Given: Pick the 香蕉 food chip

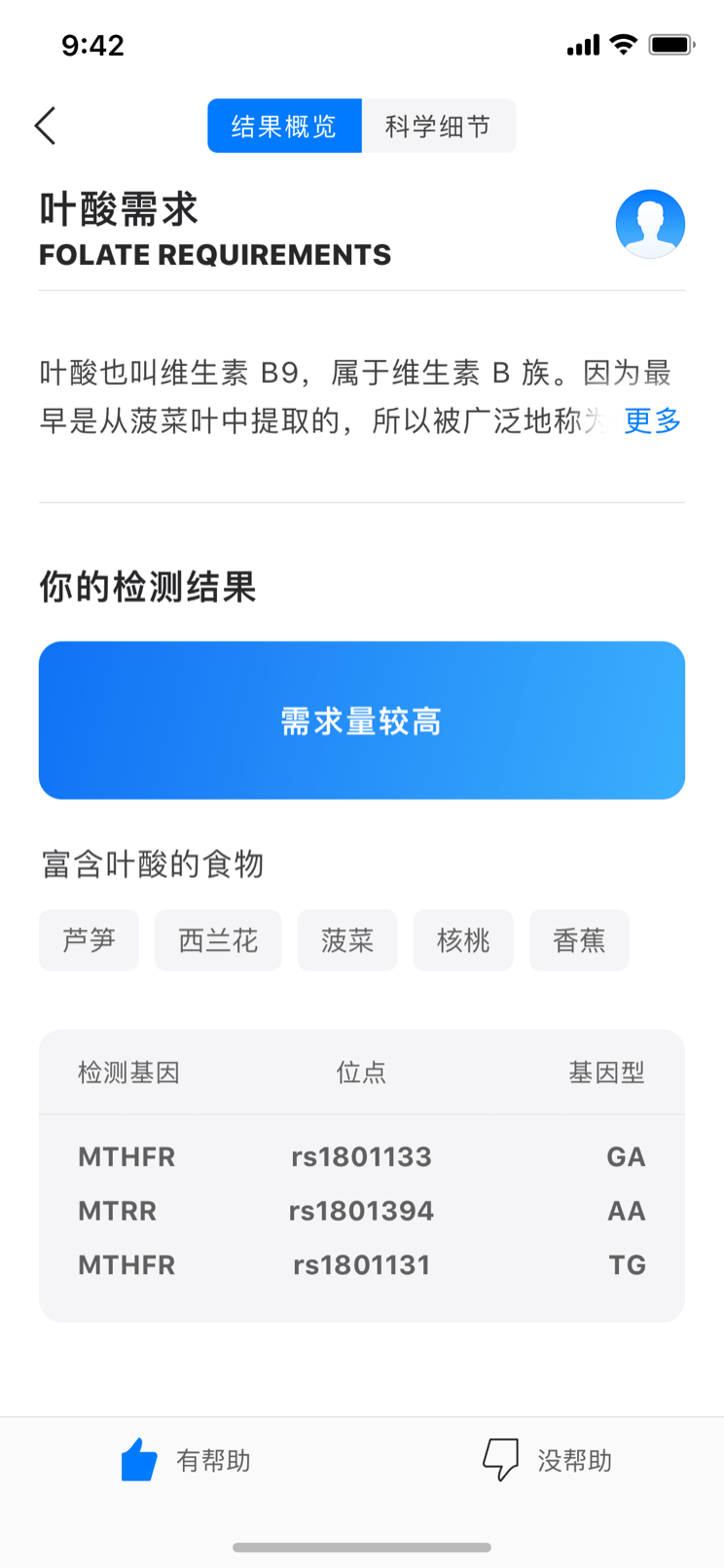Looking at the screenshot, I should coord(579,940).
